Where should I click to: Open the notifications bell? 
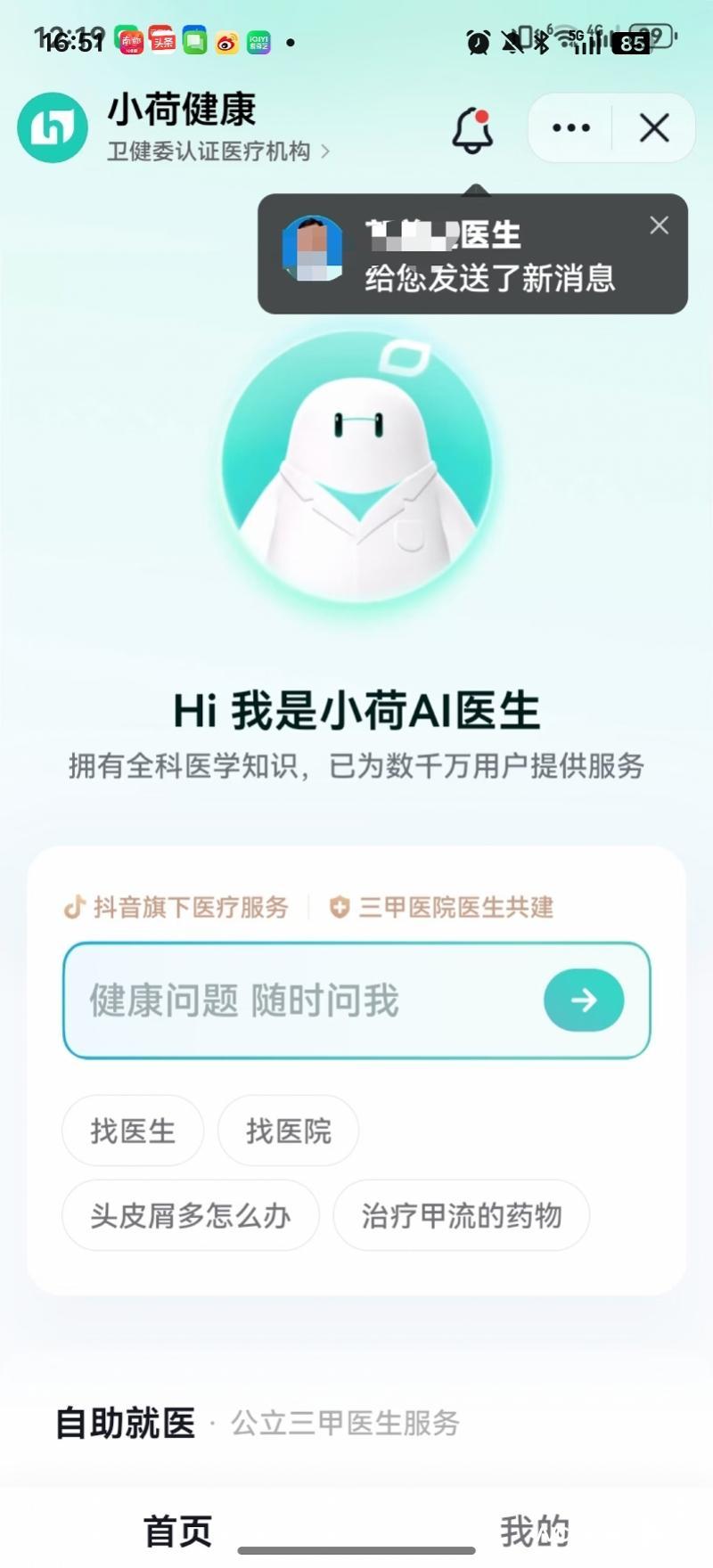472,131
